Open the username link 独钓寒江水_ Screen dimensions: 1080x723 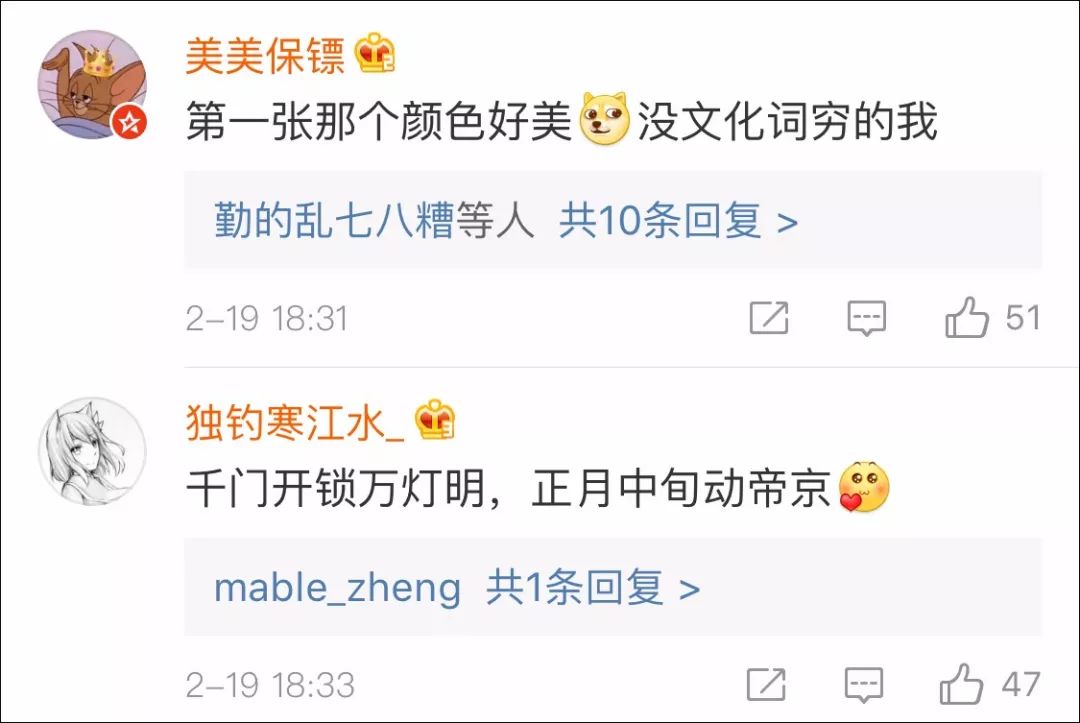295,424
